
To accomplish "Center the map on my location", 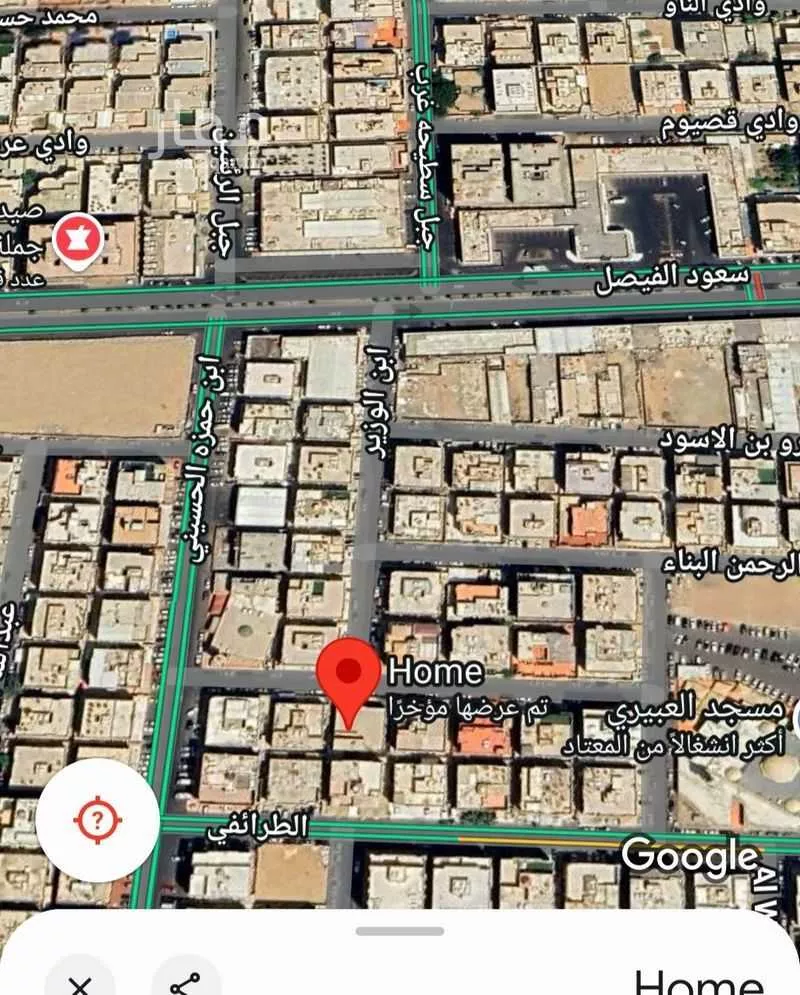I will [97, 821].
